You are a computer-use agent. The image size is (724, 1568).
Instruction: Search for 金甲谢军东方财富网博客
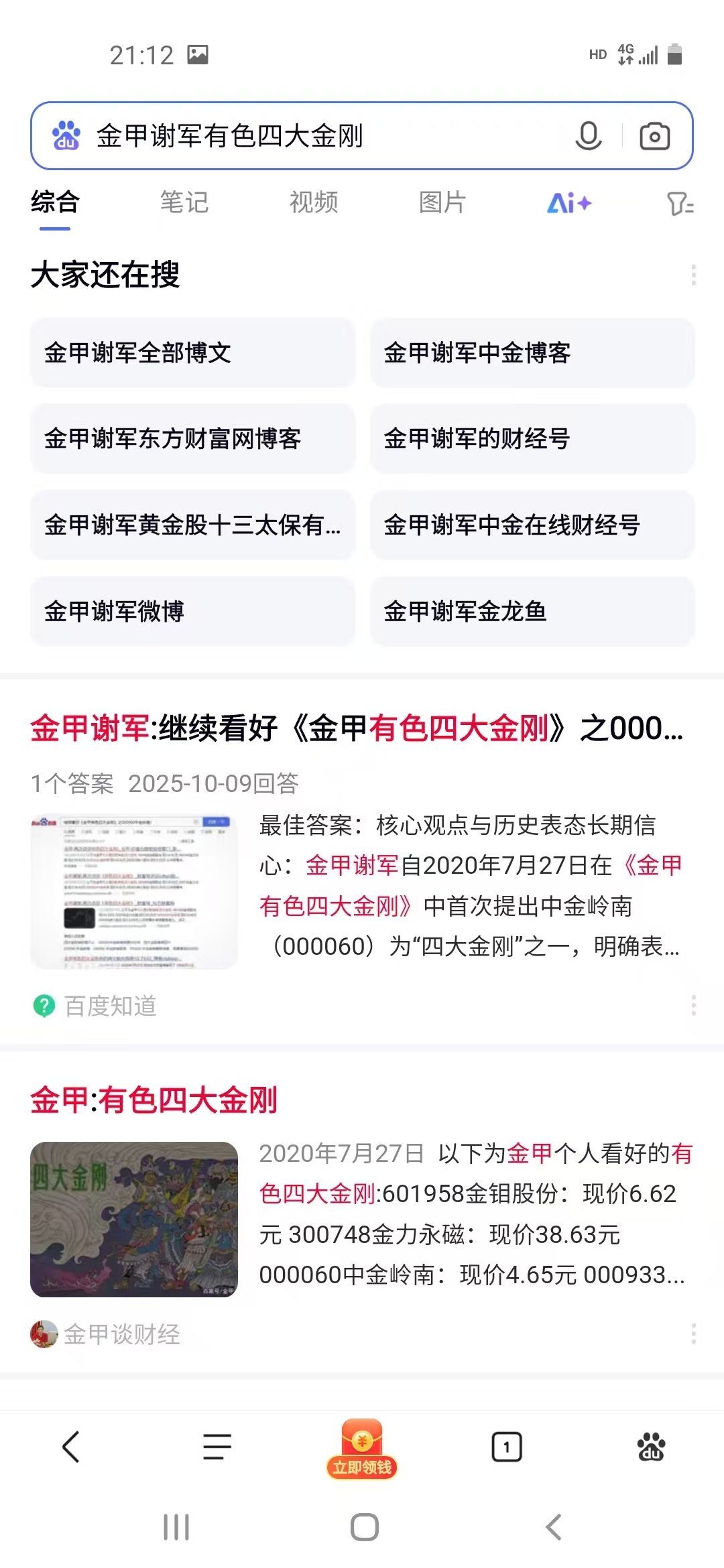click(192, 439)
